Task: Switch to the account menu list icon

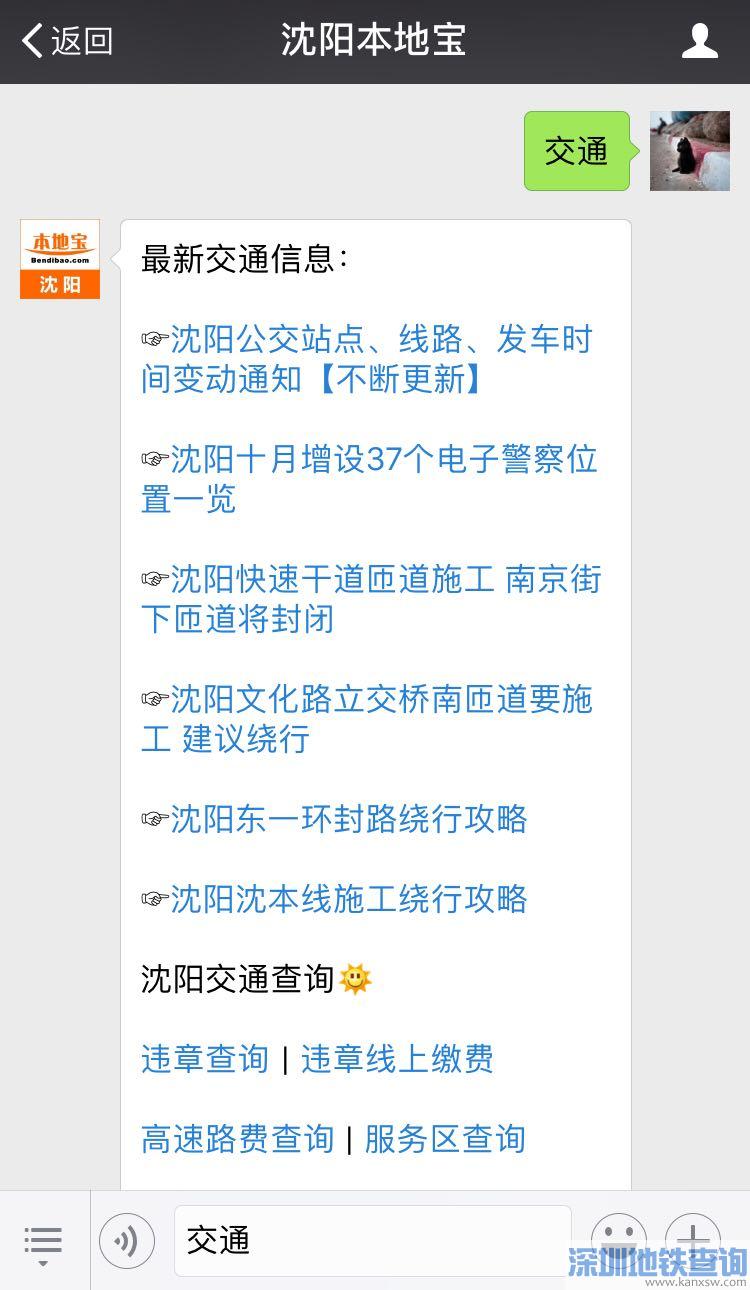Action: point(43,1242)
